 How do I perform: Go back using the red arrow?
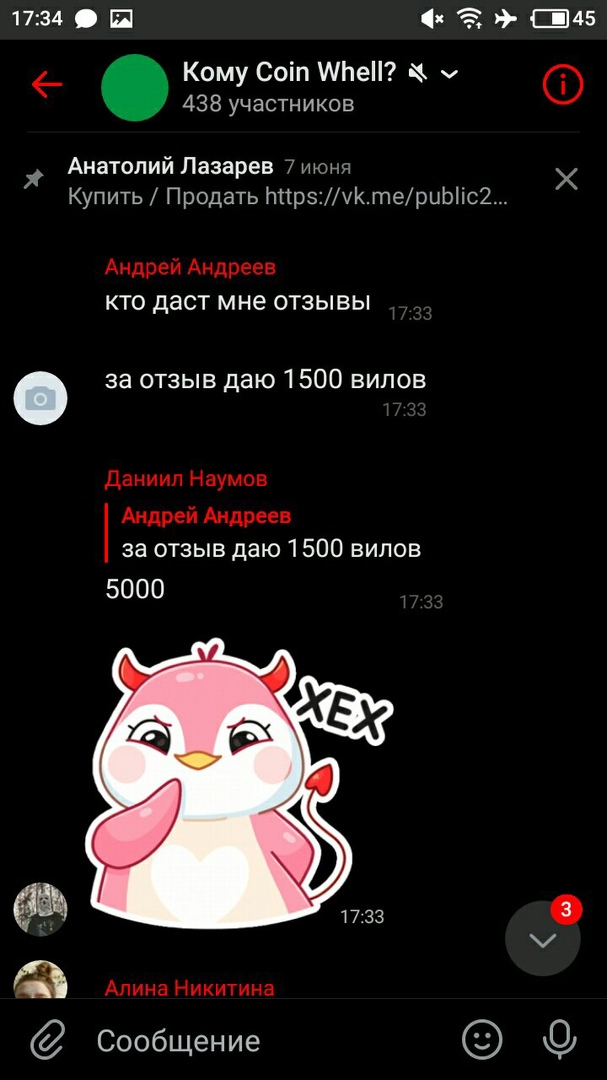(46, 85)
